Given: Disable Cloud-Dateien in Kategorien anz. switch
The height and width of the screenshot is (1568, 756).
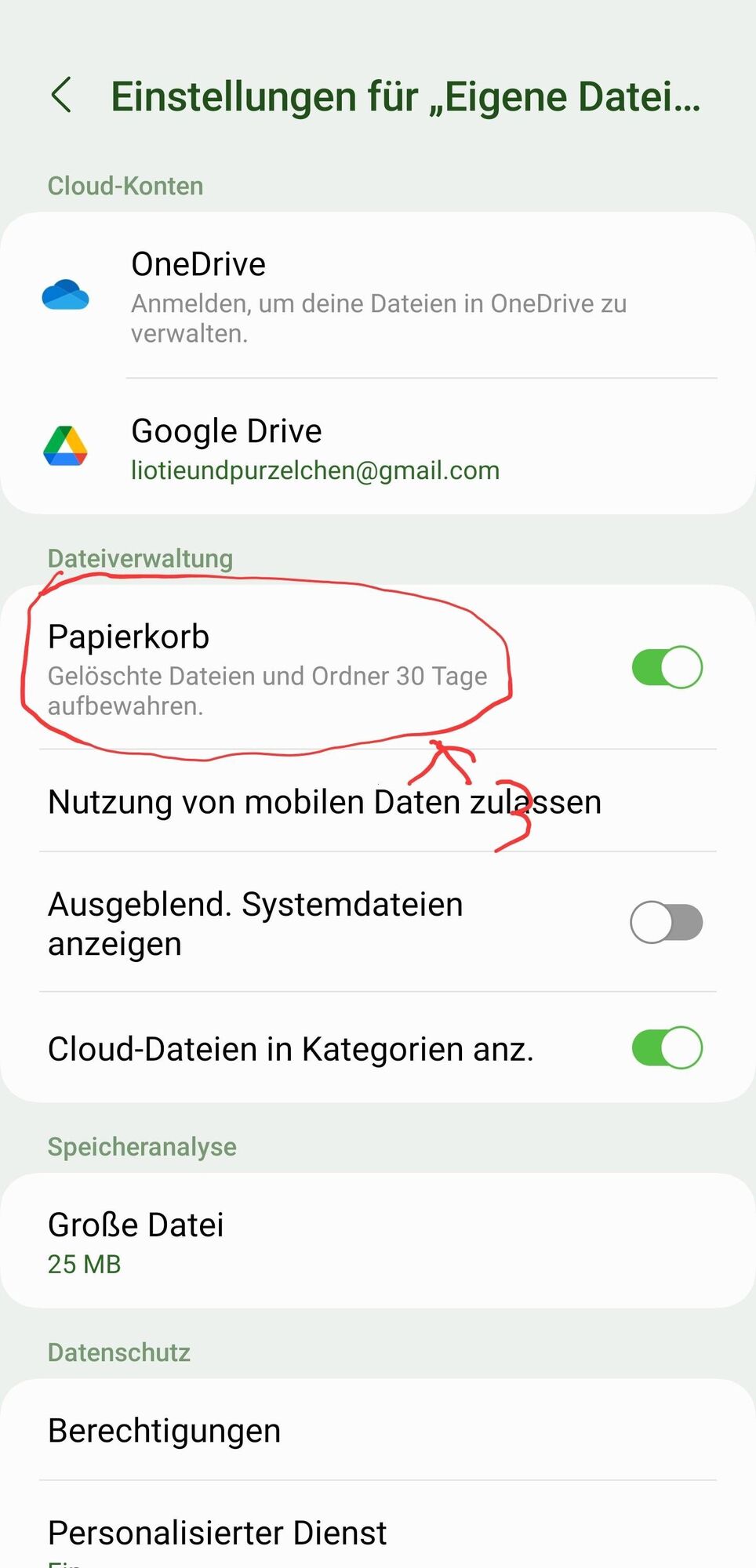Looking at the screenshot, I should tap(667, 1047).
